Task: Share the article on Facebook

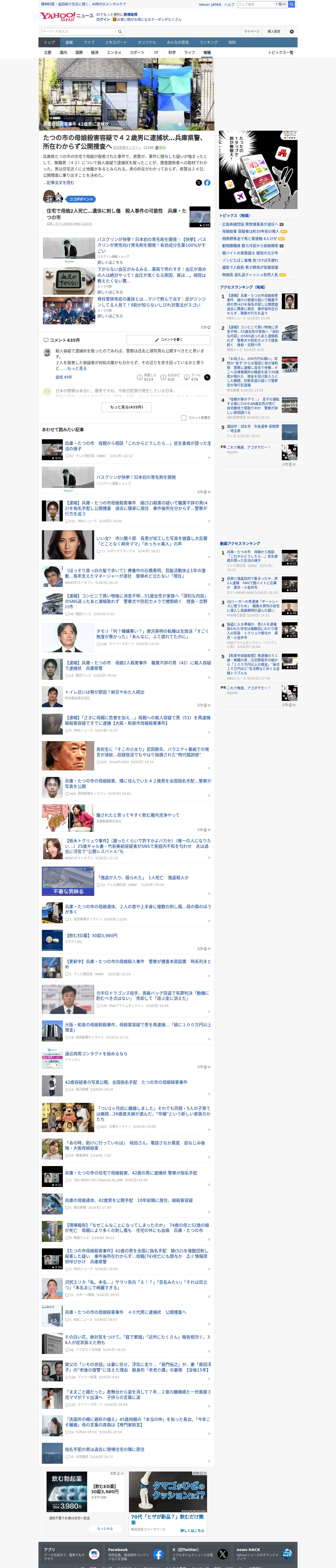Action: pyautogui.click(x=207, y=183)
